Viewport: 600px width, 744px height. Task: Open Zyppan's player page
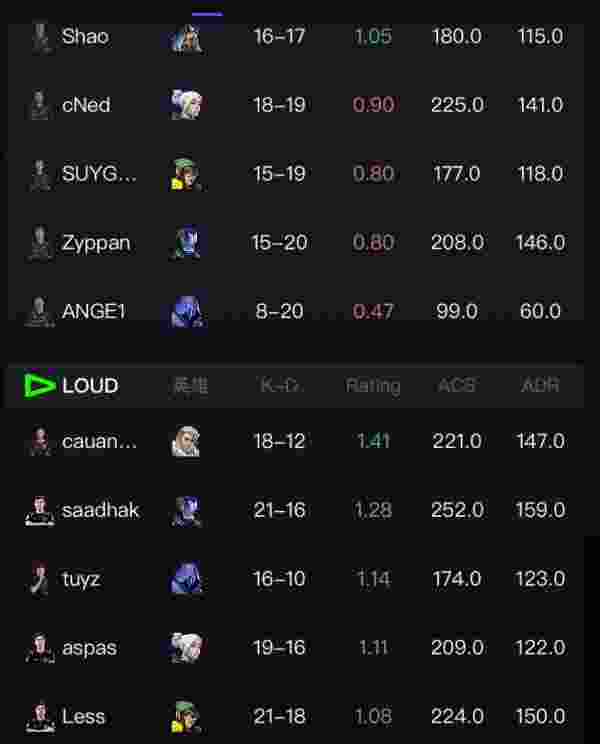tap(96, 243)
